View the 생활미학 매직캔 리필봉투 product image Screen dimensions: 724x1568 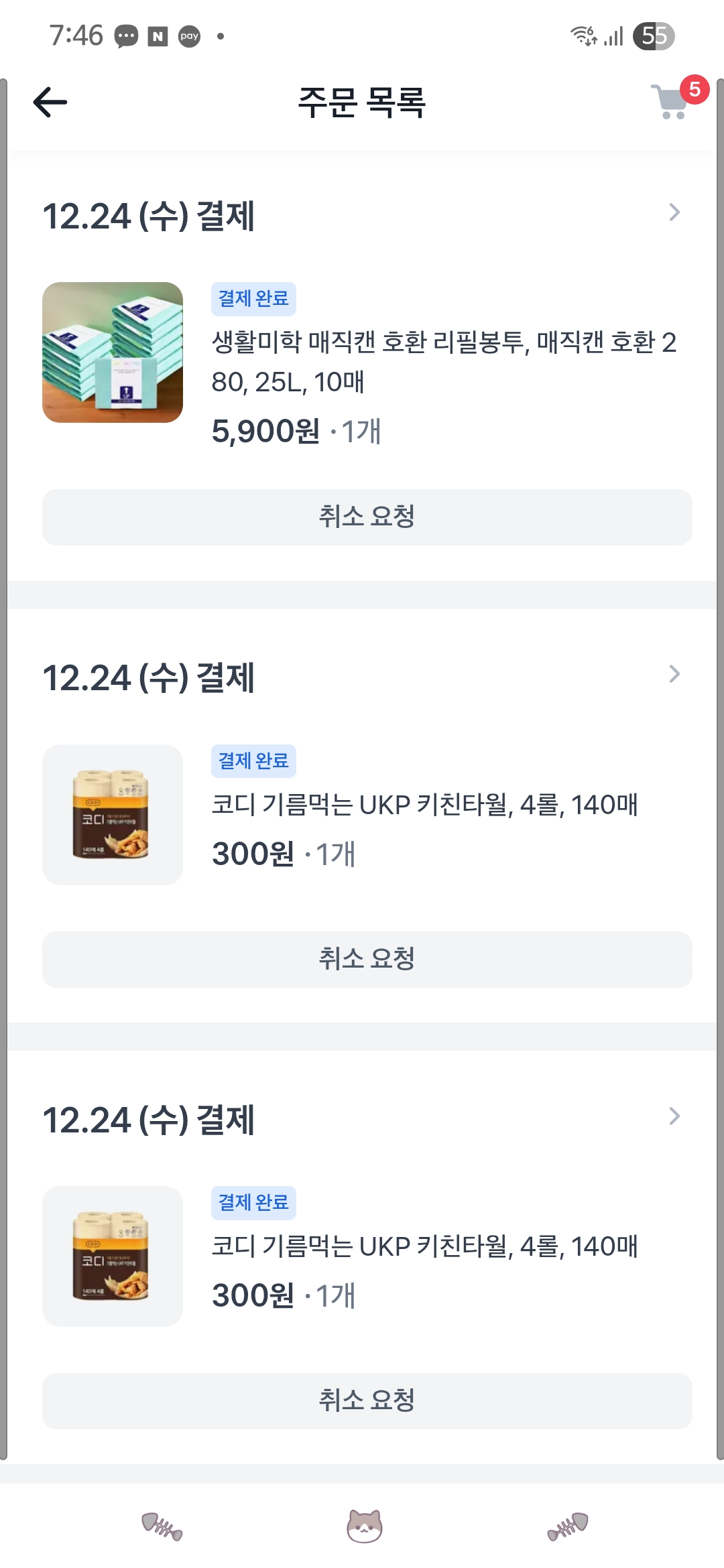pyautogui.click(x=113, y=352)
